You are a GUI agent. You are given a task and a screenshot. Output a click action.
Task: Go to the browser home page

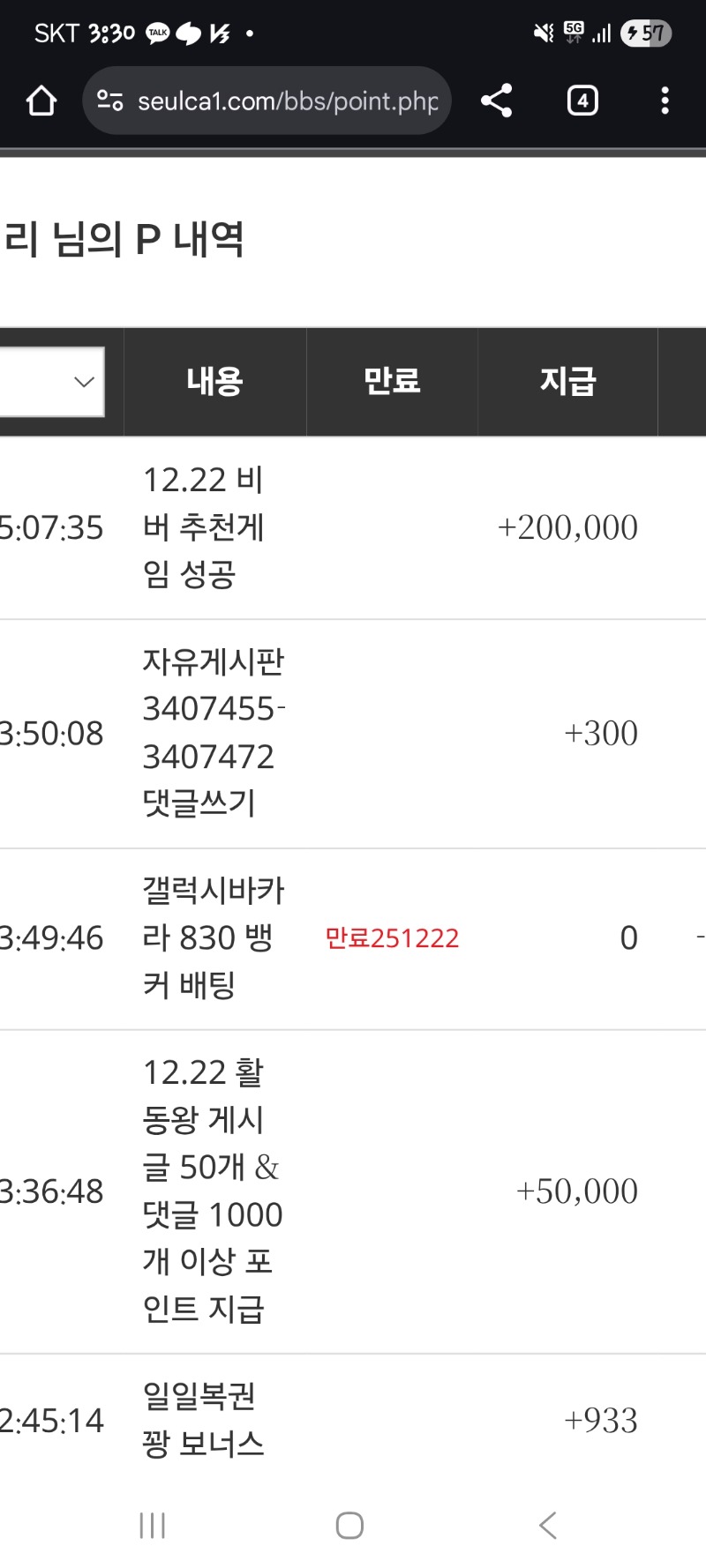41,101
